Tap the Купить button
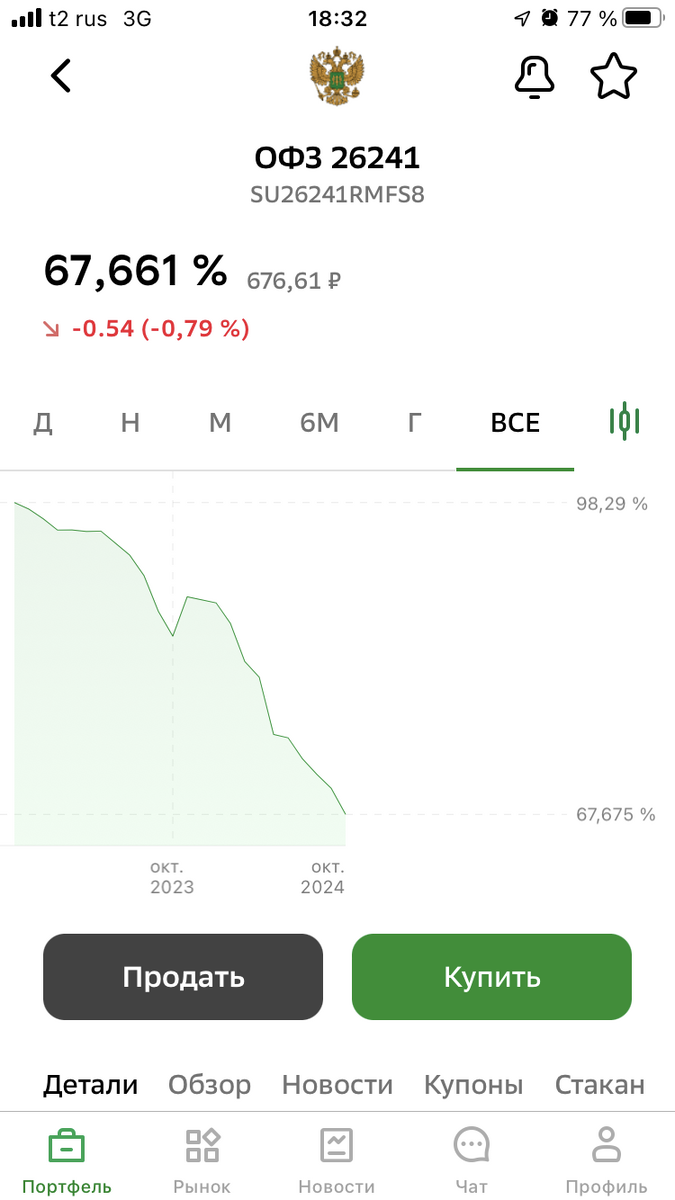Image resolution: width=675 pixels, height=1200 pixels. point(492,977)
